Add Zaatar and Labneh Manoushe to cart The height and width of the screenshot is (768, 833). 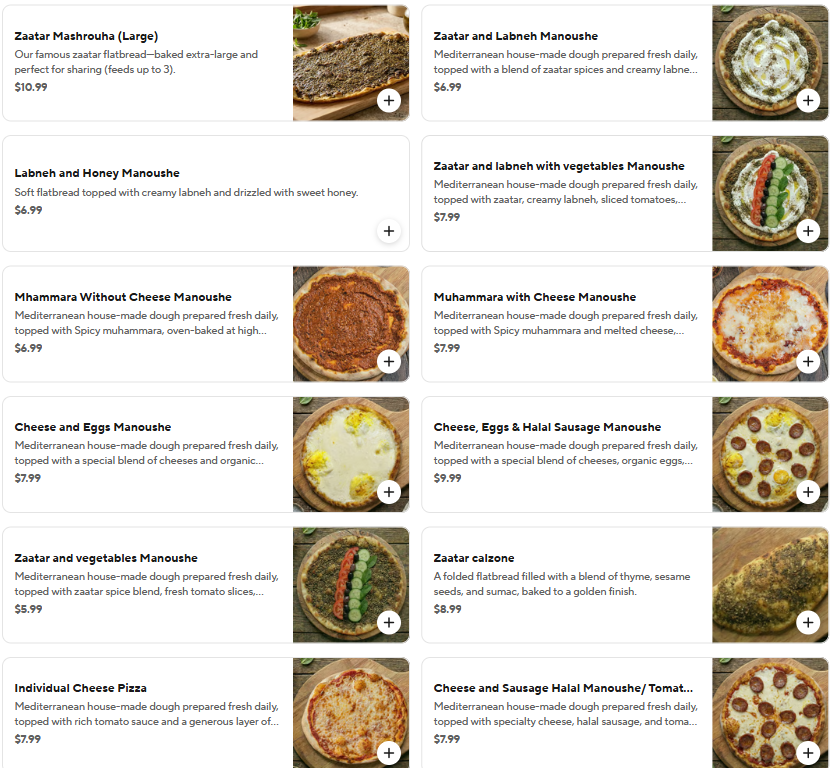808,100
